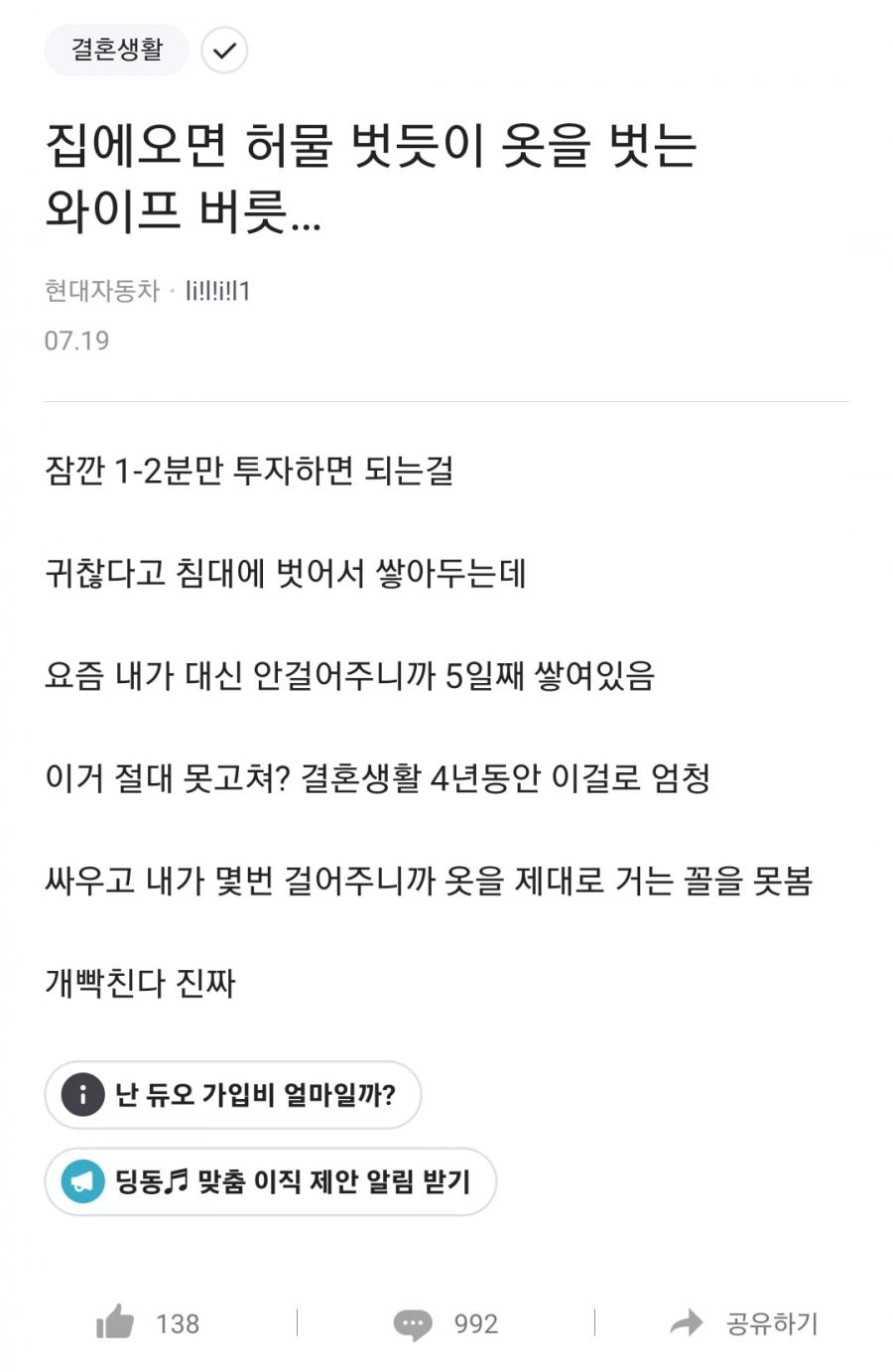Viewport: 893px width, 1372px height.
Task: Open the comments on this post
Action: click(414, 1323)
